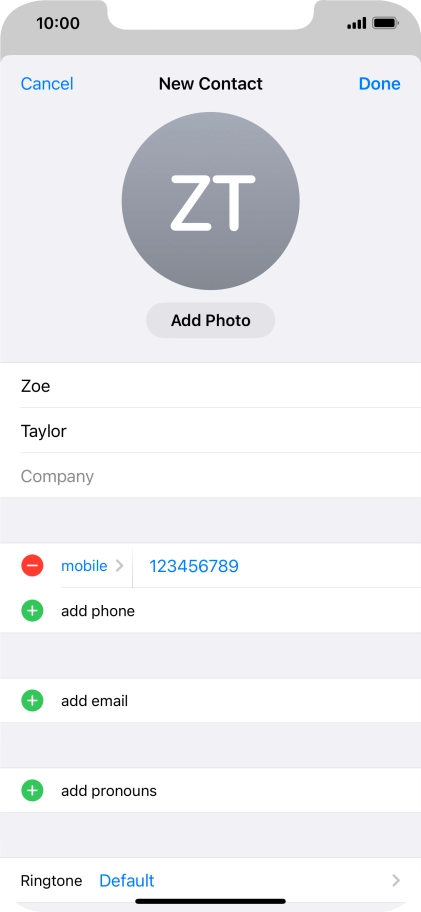Edit the phone number 123456789
This screenshot has height=912, width=421.
[276, 566]
